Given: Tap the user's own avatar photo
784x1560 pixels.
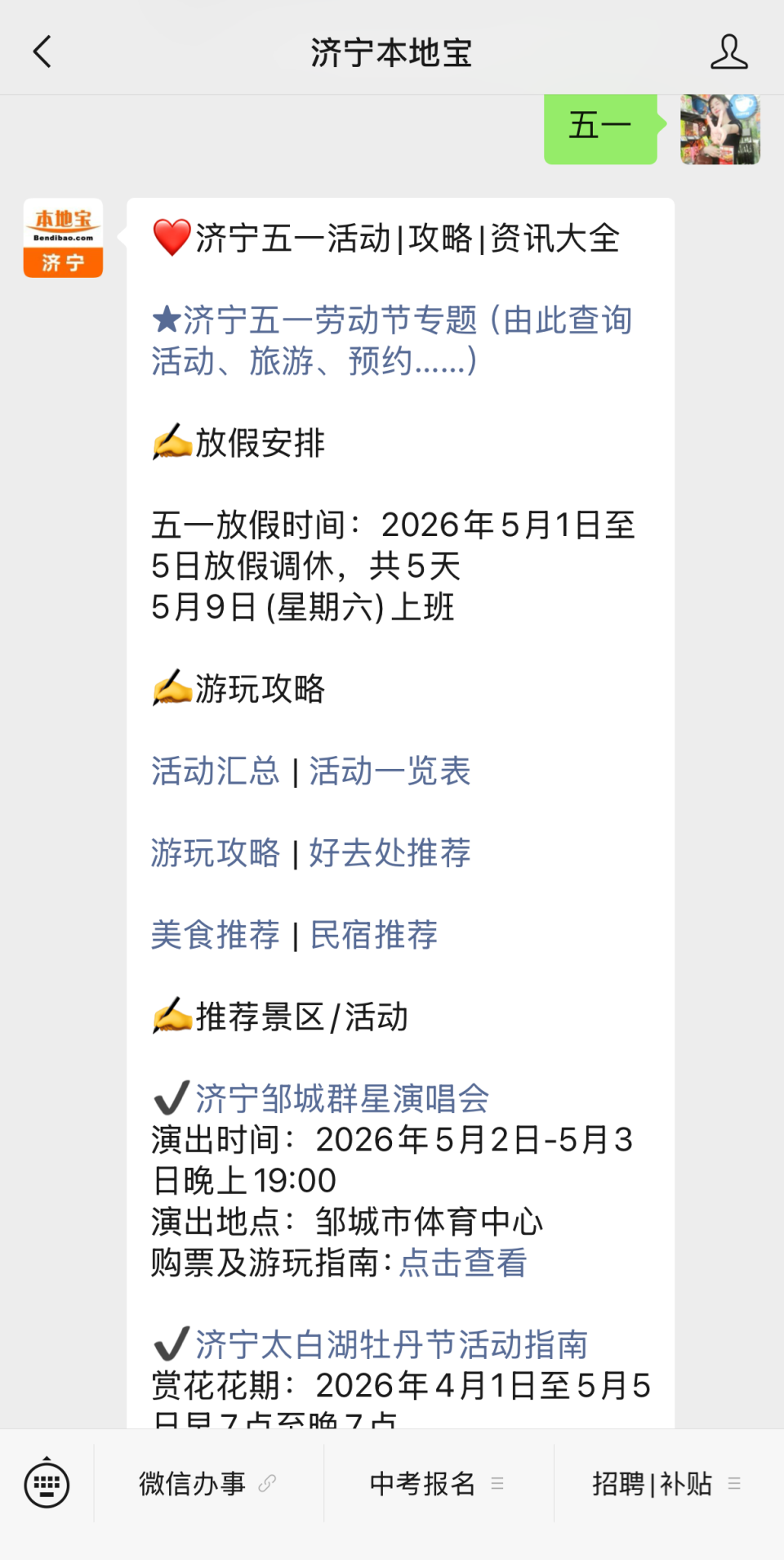Looking at the screenshot, I should click(x=719, y=131).
